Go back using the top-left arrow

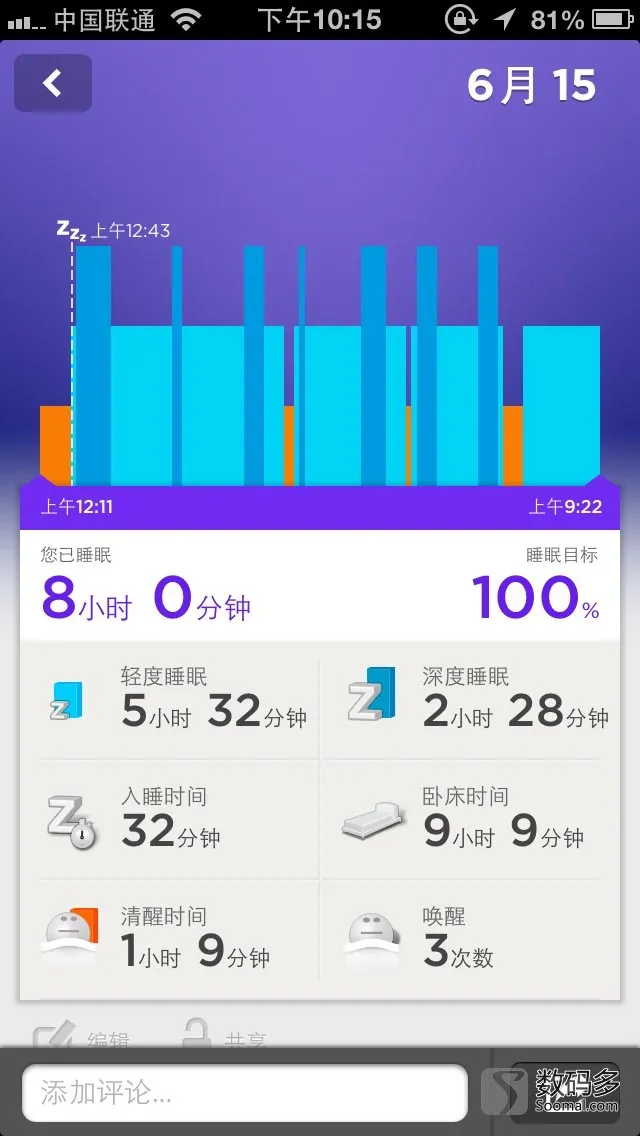[x=53, y=83]
